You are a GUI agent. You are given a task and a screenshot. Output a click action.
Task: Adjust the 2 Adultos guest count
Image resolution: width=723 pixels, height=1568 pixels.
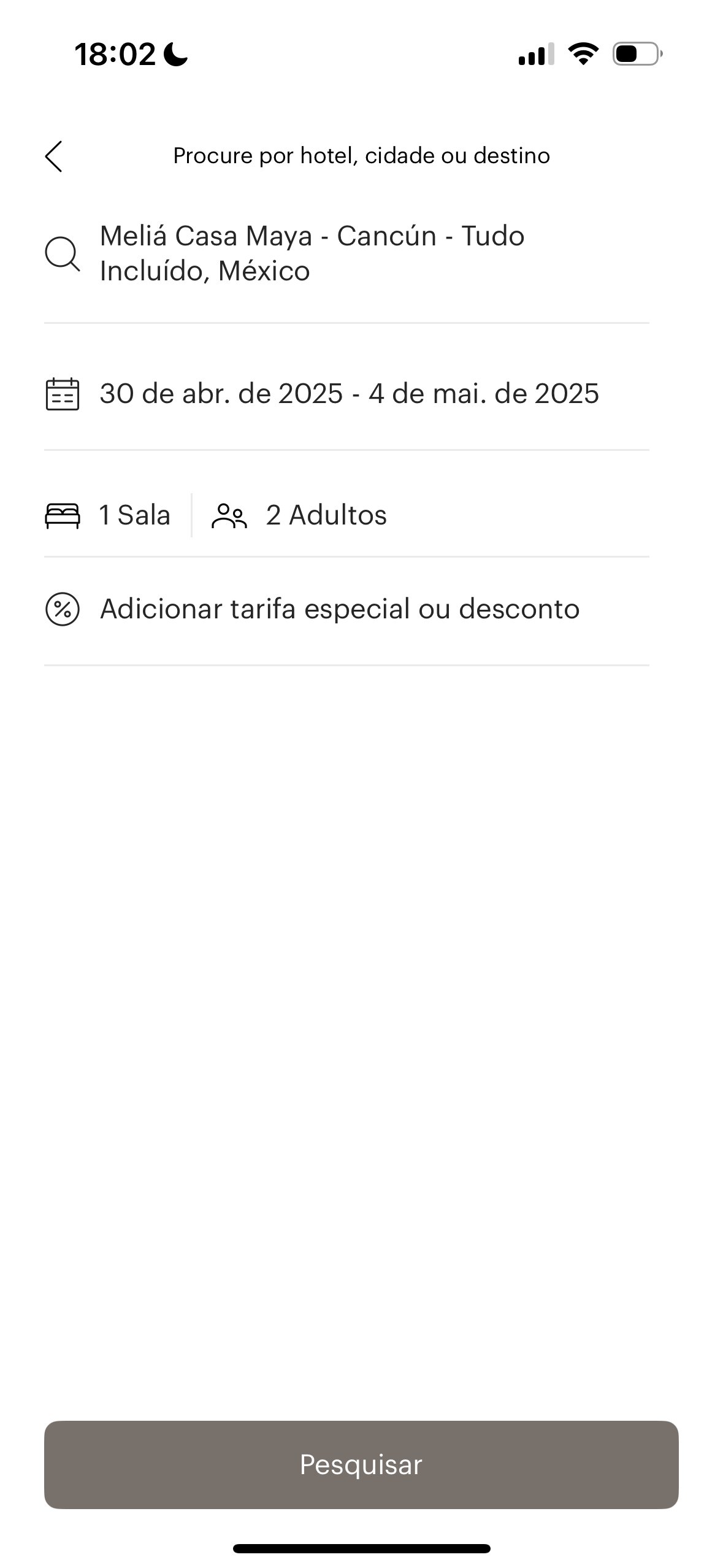(x=299, y=515)
